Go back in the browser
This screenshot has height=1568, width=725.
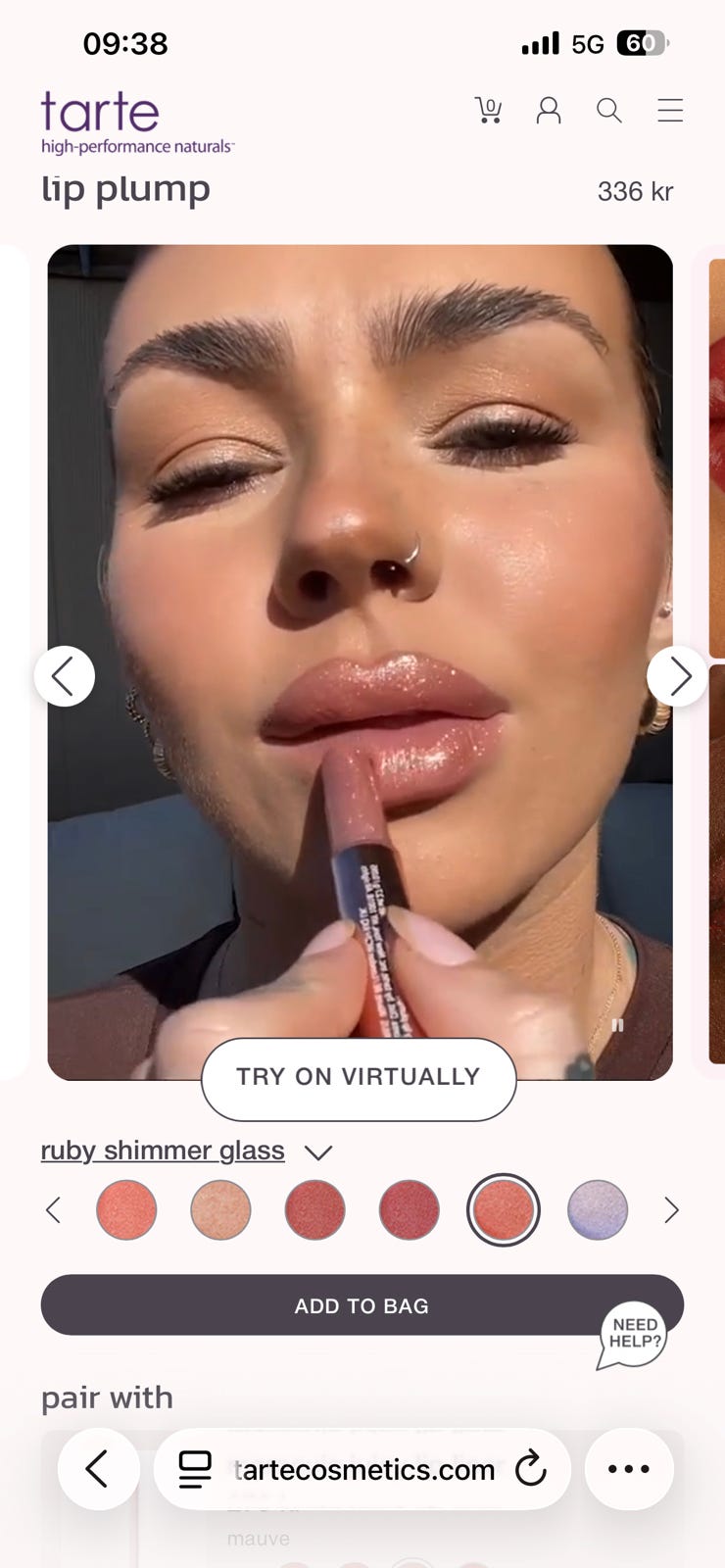pos(98,1469)
